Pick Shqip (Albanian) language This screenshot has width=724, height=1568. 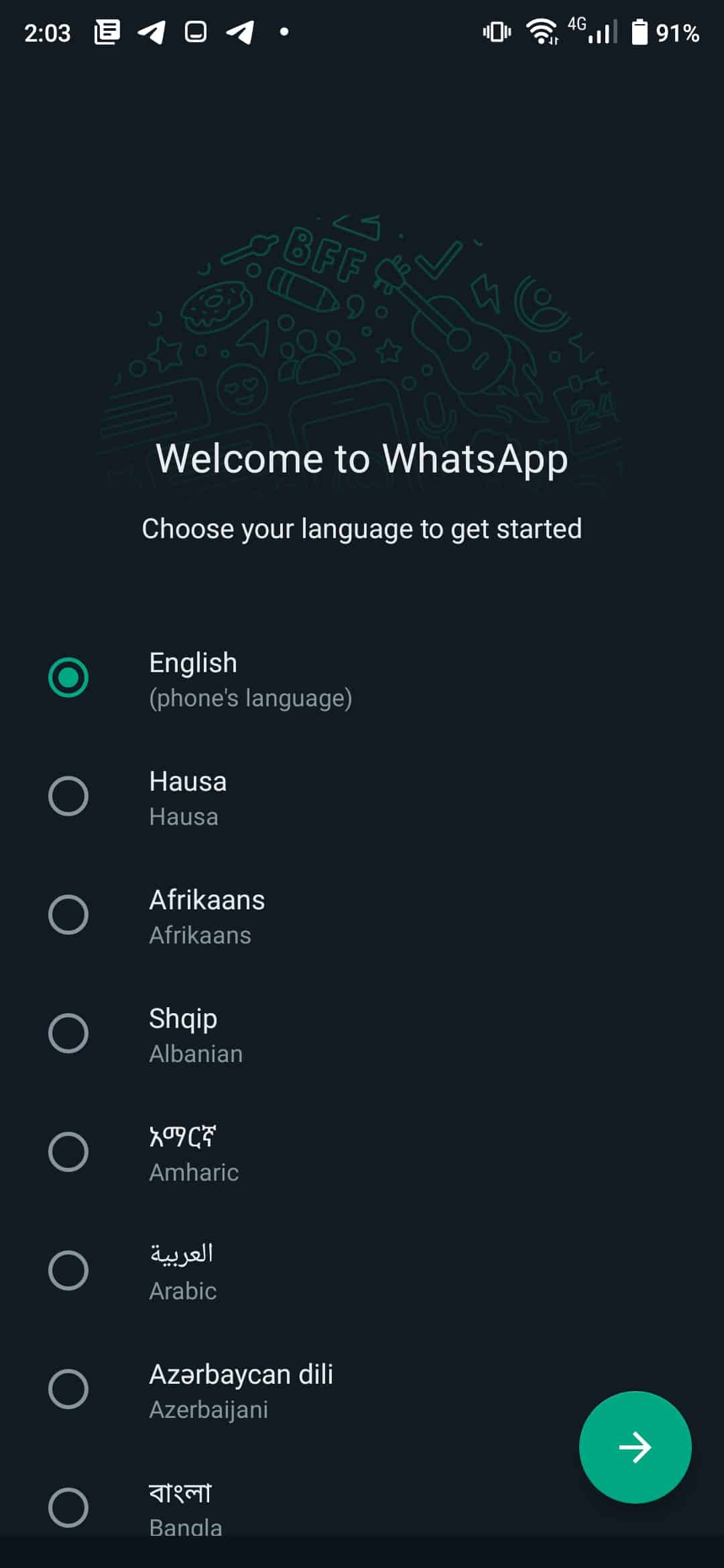pos(68,1033)
